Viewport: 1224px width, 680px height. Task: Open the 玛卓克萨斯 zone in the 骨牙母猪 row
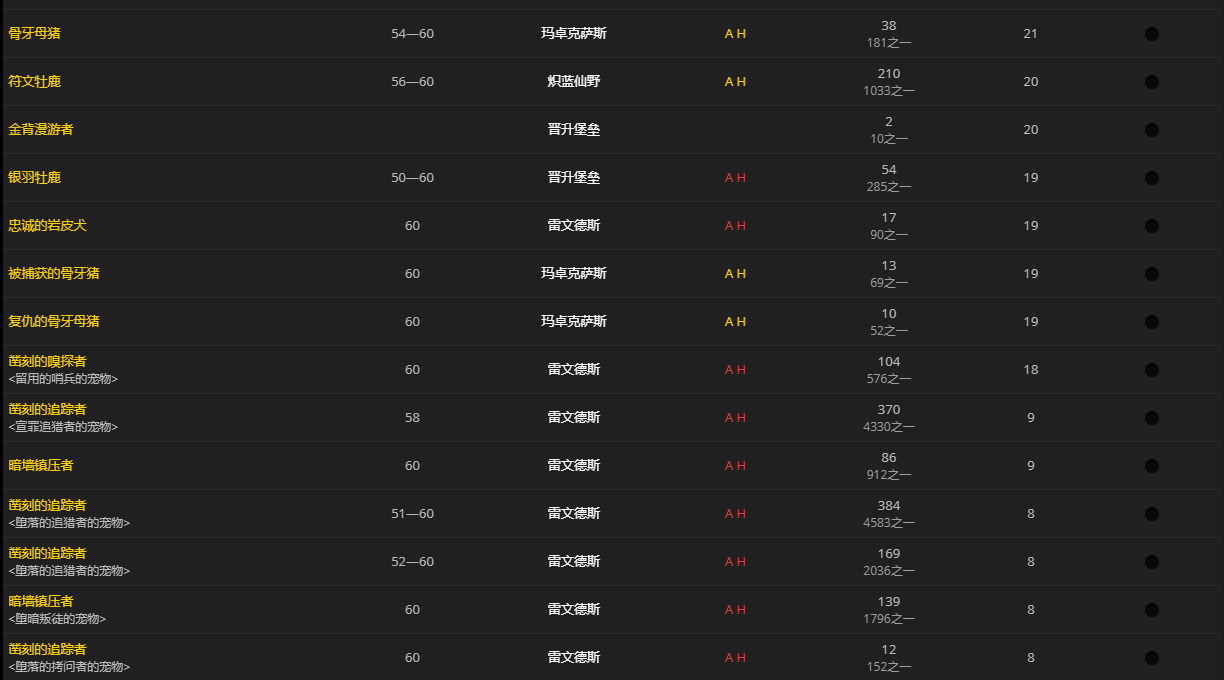[574, 33]
